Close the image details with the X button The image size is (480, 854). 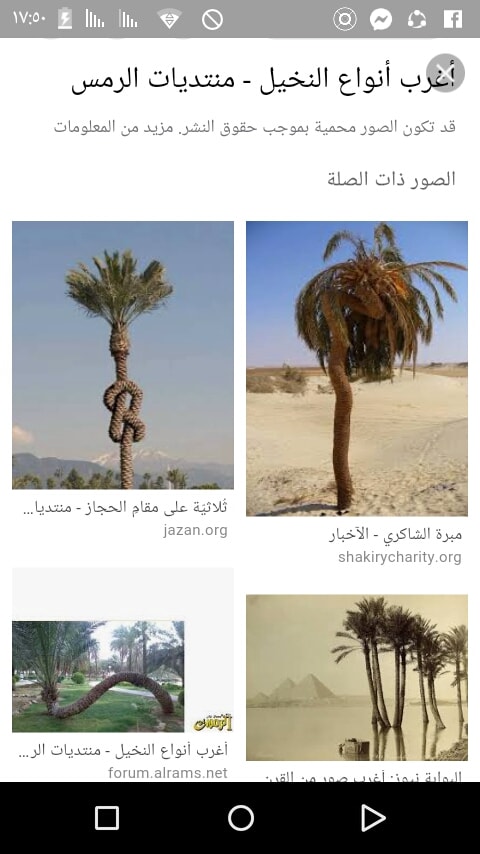(446, 73)
